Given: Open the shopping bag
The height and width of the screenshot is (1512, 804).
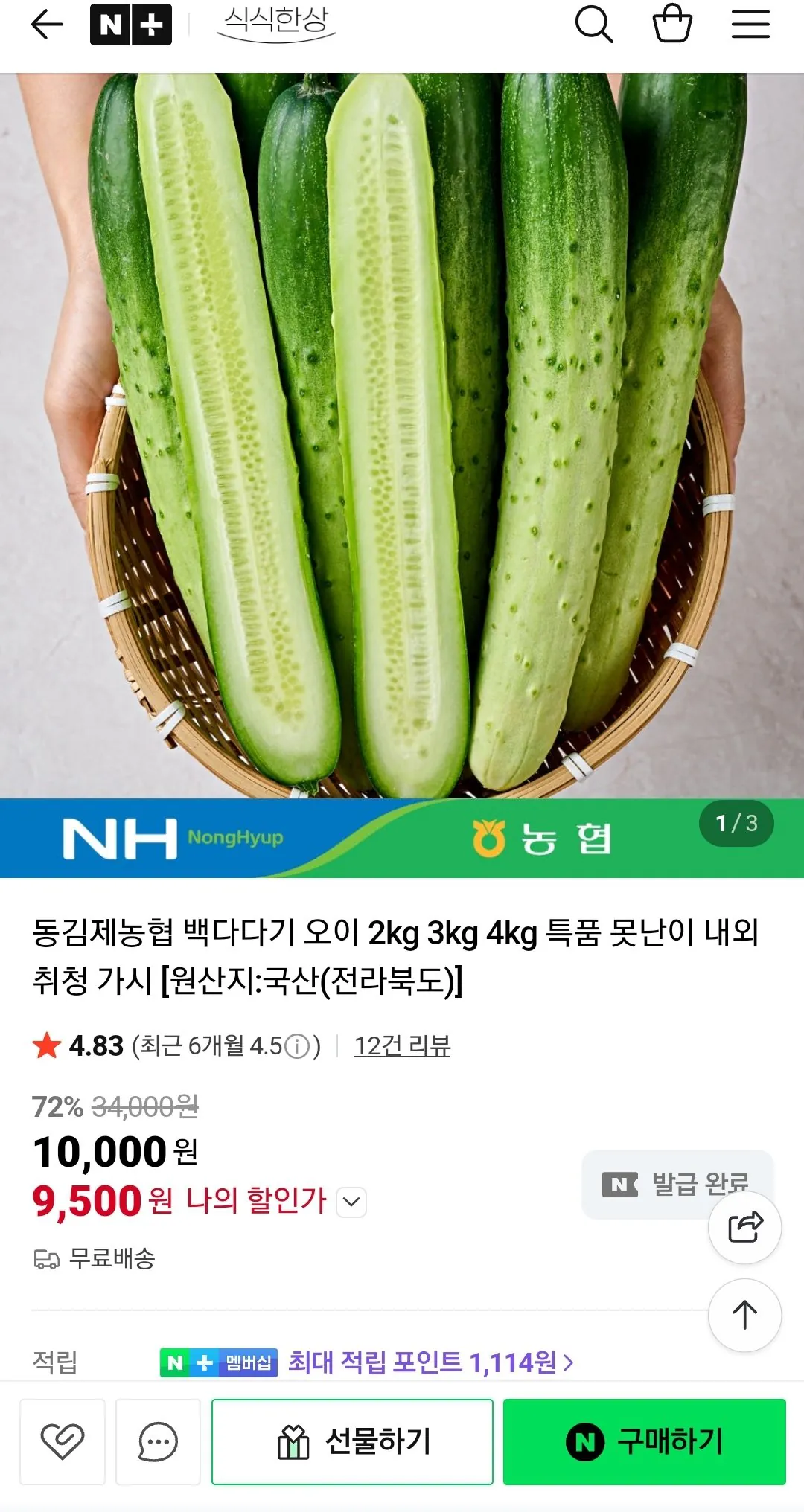Looking at the screenshot, I should 671,25.
